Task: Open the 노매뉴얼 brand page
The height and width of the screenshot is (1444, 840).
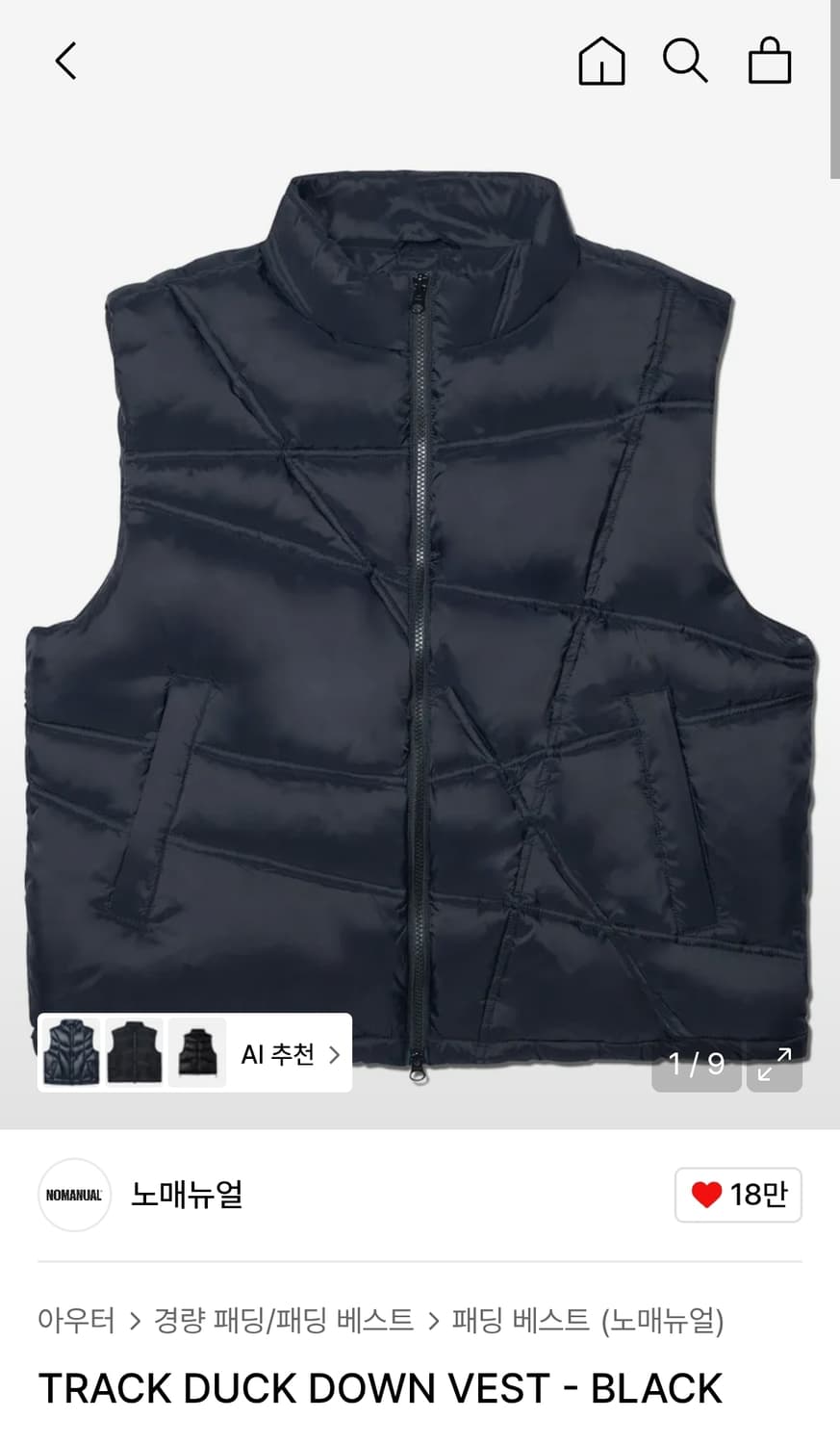Action: tap(186, 1195)
